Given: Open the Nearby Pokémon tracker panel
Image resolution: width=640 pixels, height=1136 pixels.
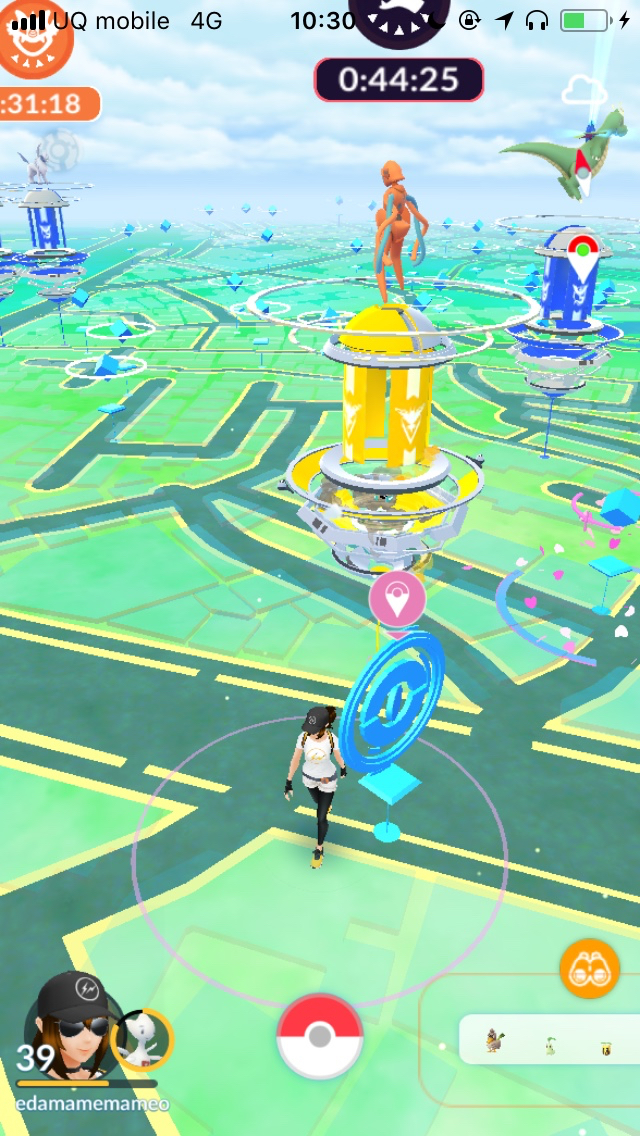Looking at the screenshot, I should 549,1039.
